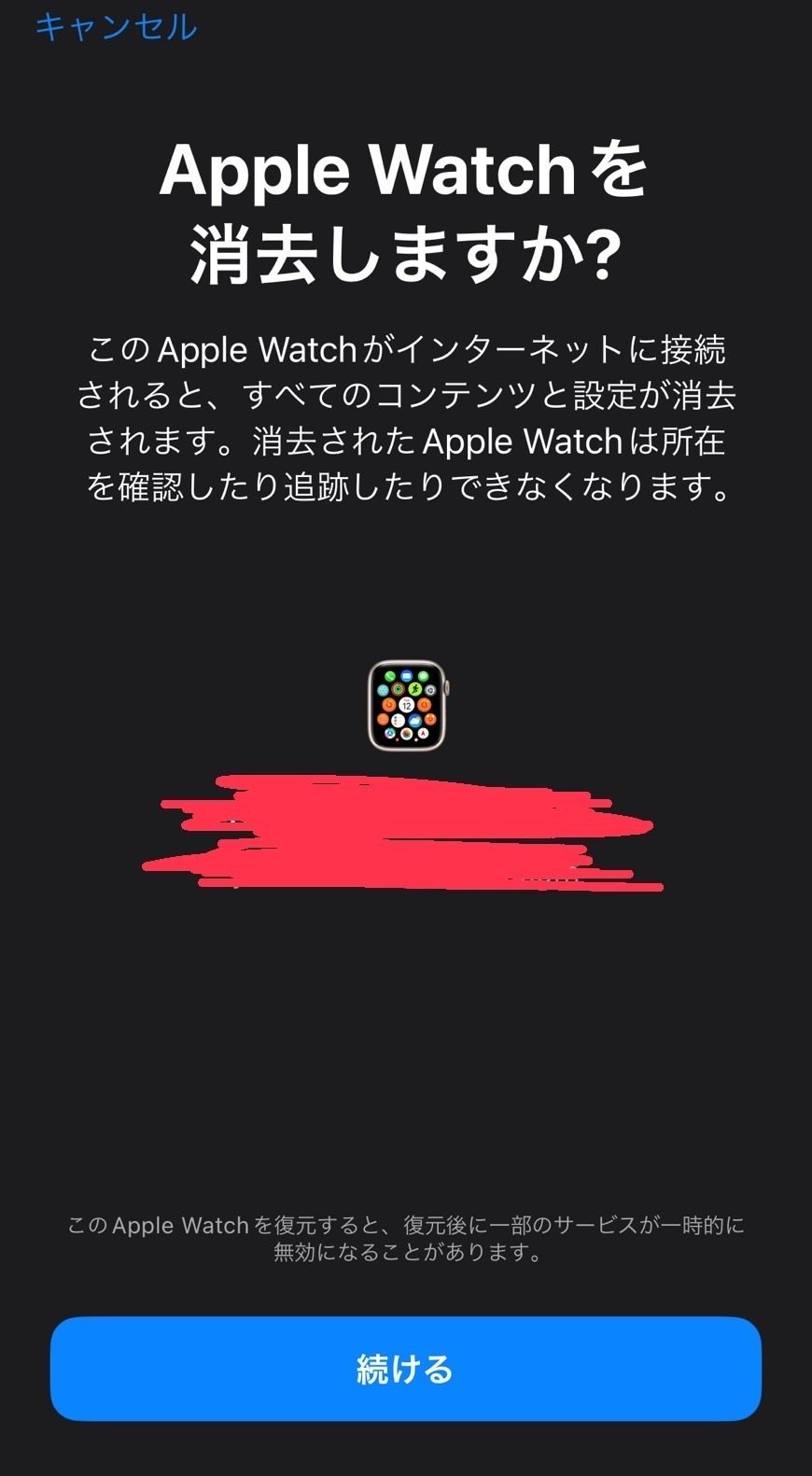This screenshot has width=812, height=1476.
Task: Select the green Workout runner icon
Action: point(415,689)
